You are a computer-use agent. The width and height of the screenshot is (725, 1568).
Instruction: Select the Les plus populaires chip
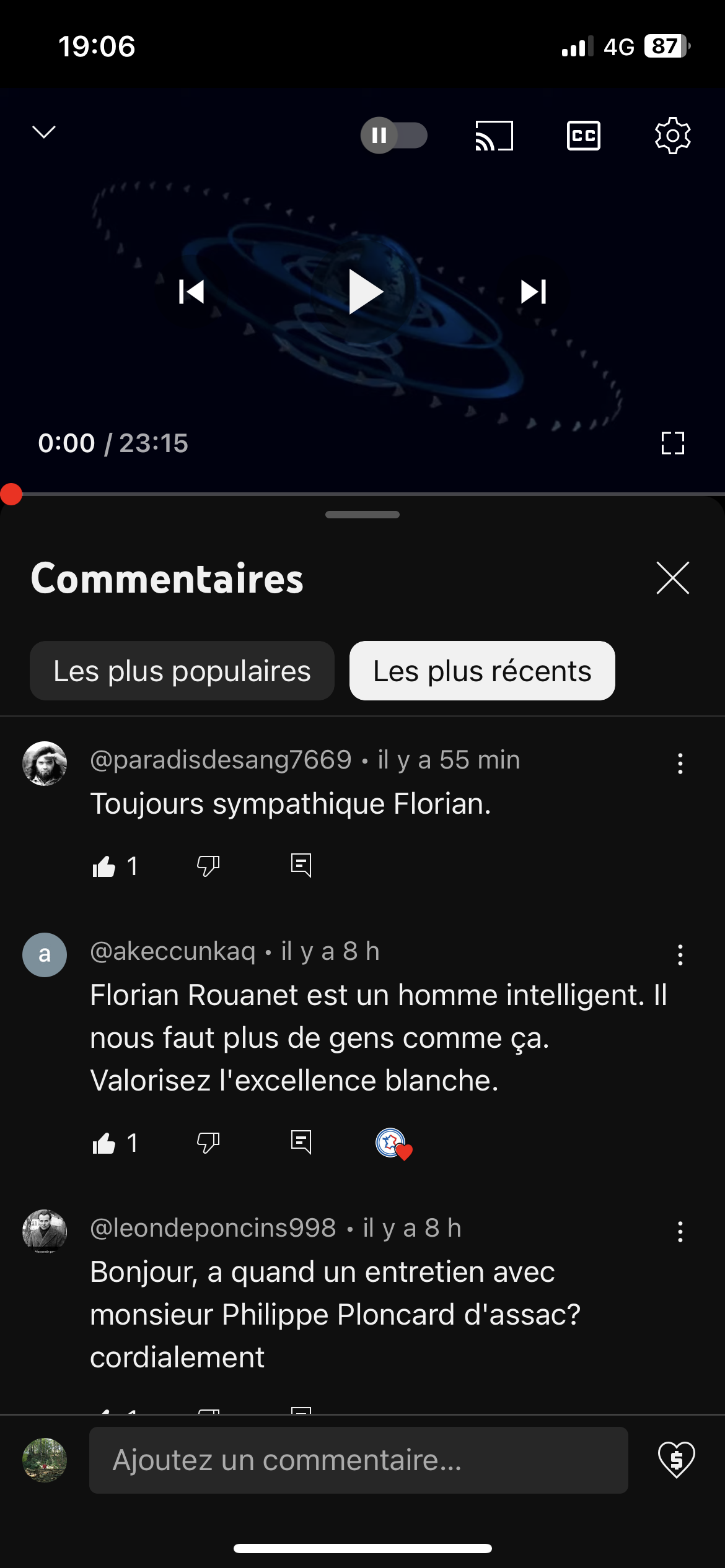pyautogui.click(x=182, y=671)
